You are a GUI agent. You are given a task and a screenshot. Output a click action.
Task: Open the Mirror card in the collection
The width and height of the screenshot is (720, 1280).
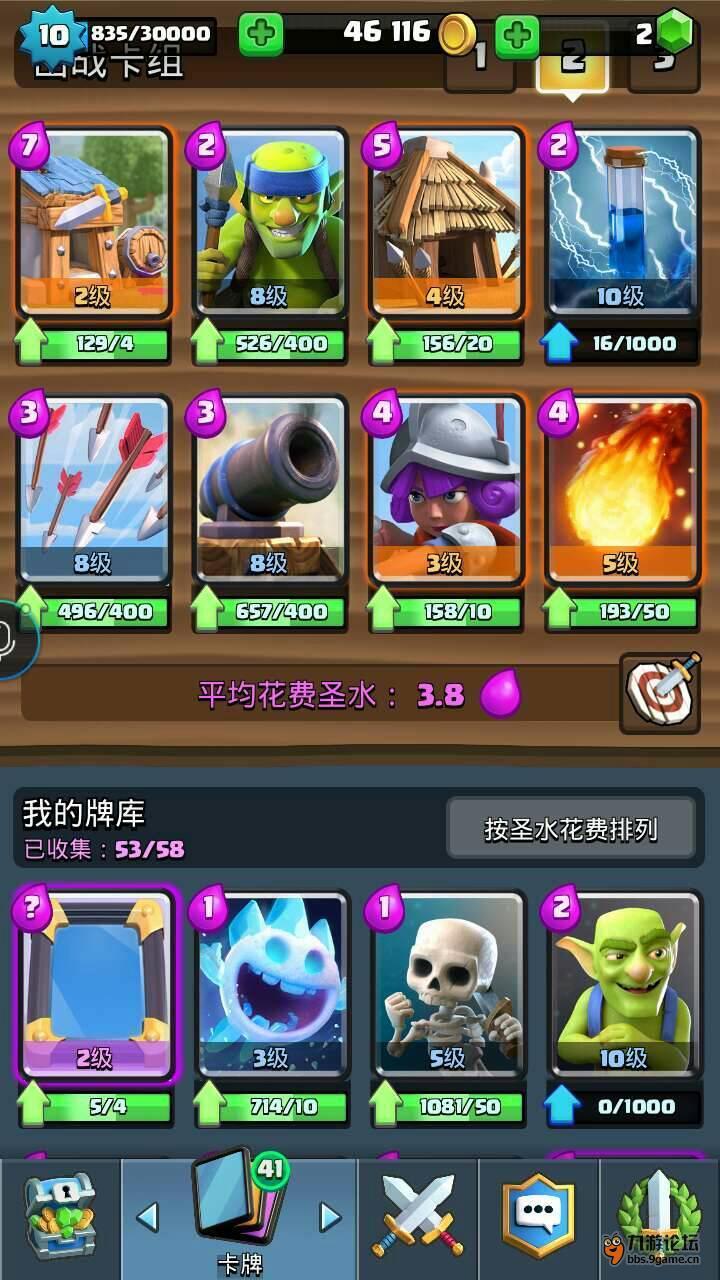coord(95,985)
